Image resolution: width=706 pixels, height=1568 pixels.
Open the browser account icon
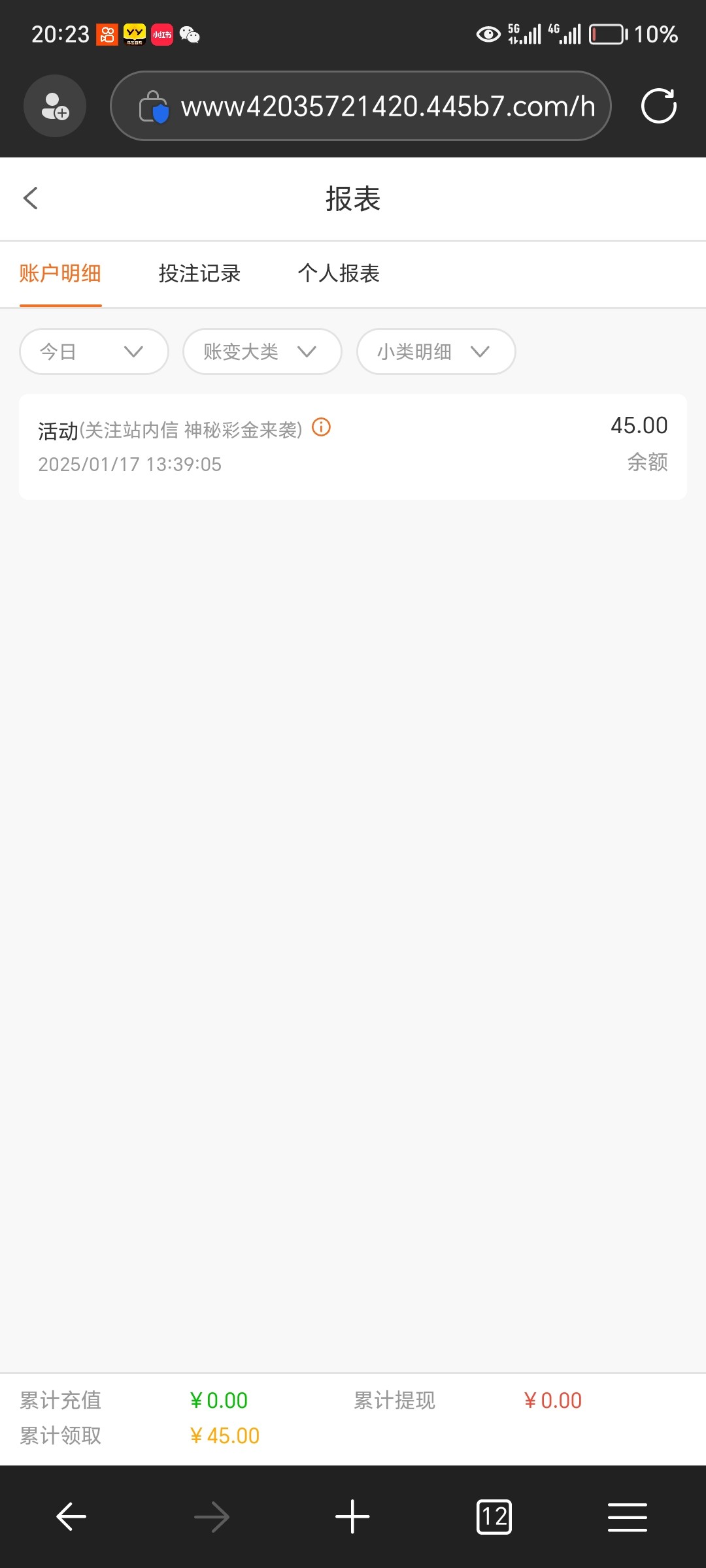pos(55,106)
